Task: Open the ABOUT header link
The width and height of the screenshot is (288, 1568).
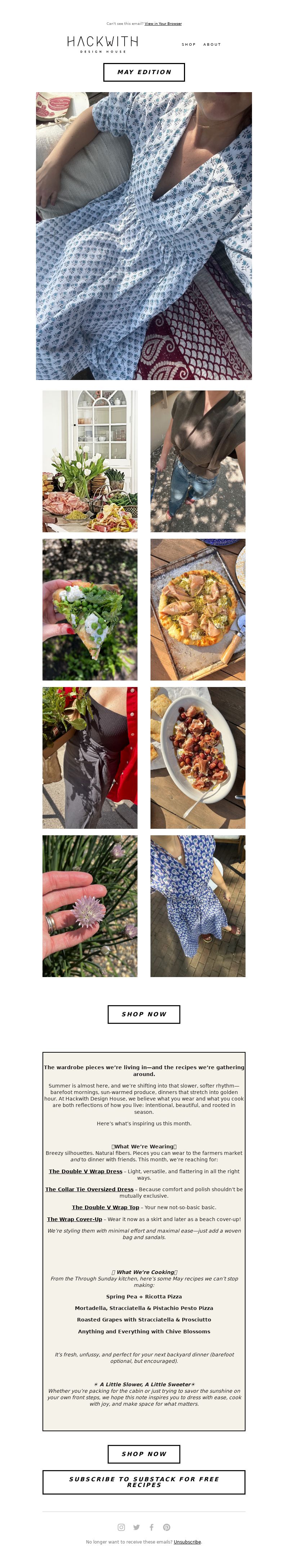Action: (212, 44)
